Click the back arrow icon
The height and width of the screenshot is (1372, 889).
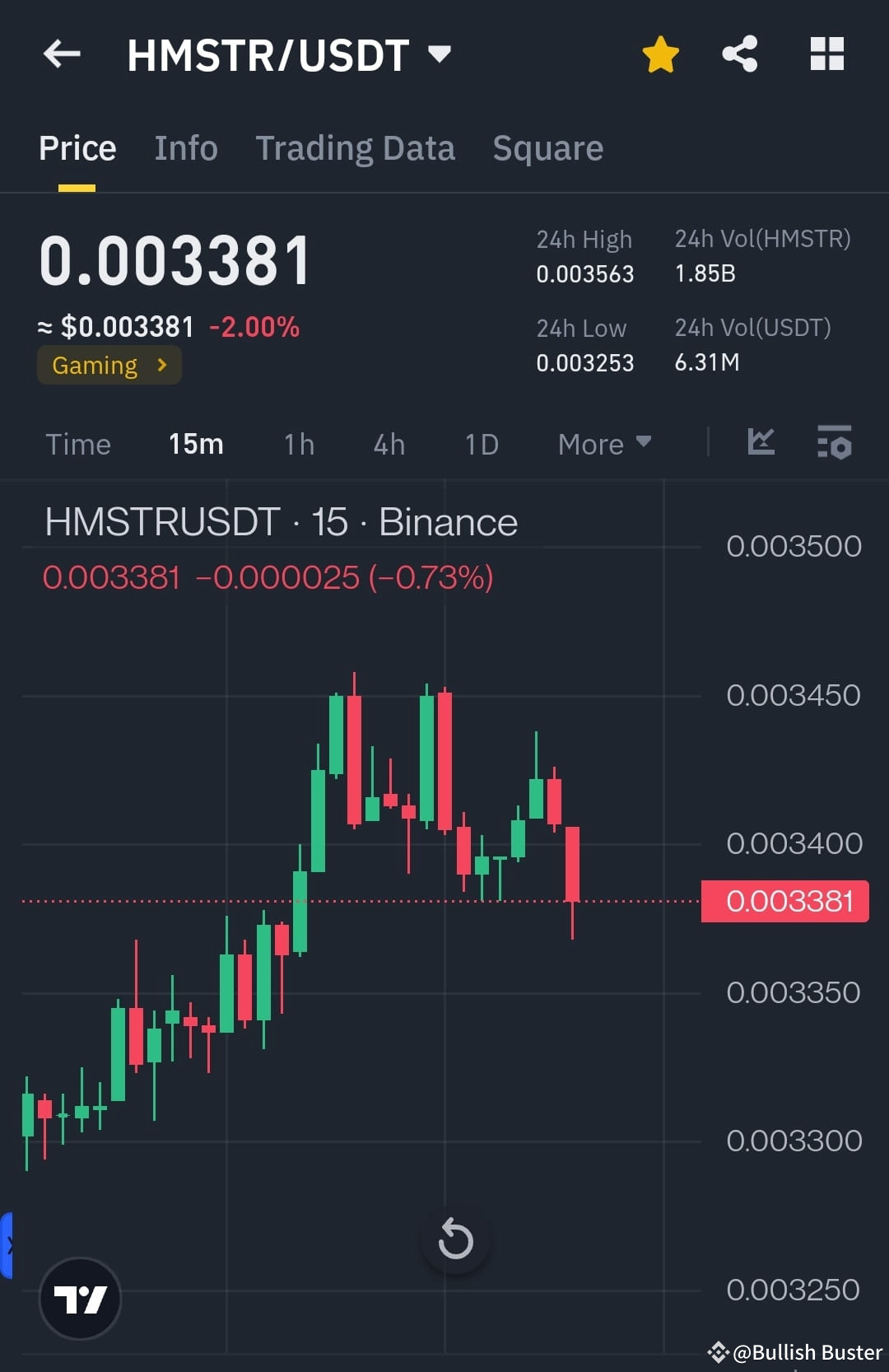[61, 54]
